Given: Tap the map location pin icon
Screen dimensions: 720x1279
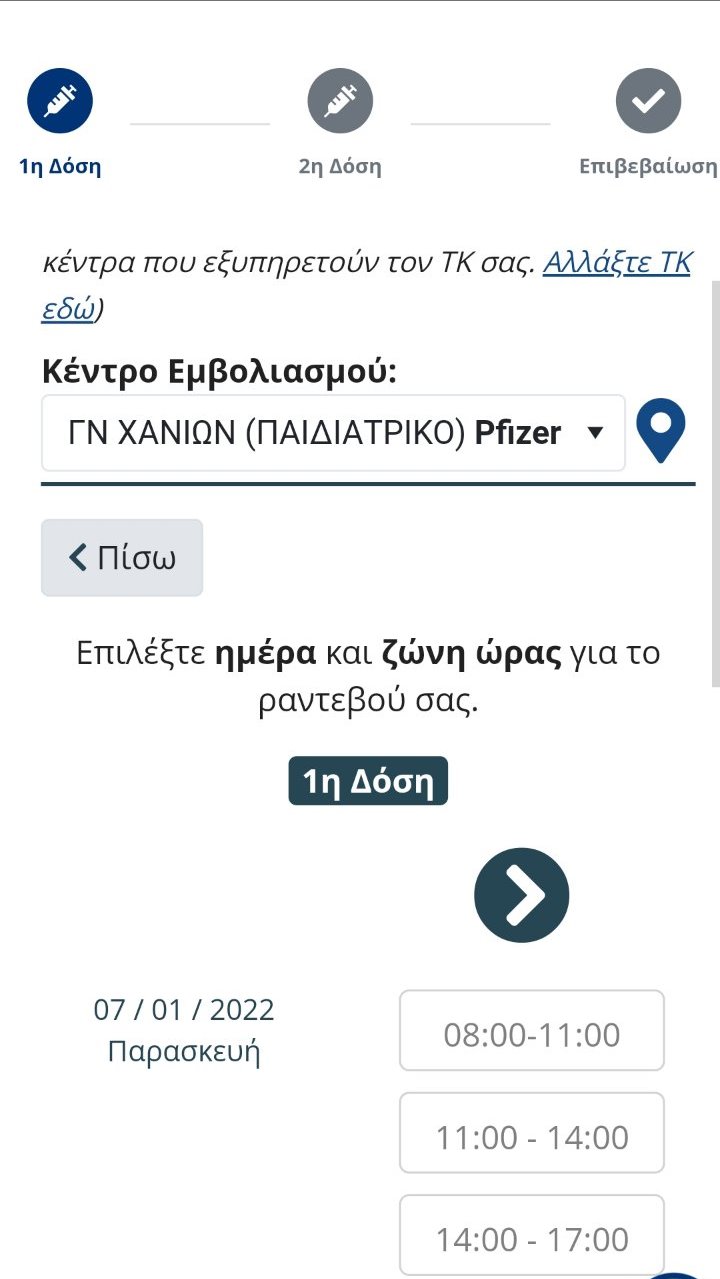Looking at the screenshot, I should click(x=661, y=432).
